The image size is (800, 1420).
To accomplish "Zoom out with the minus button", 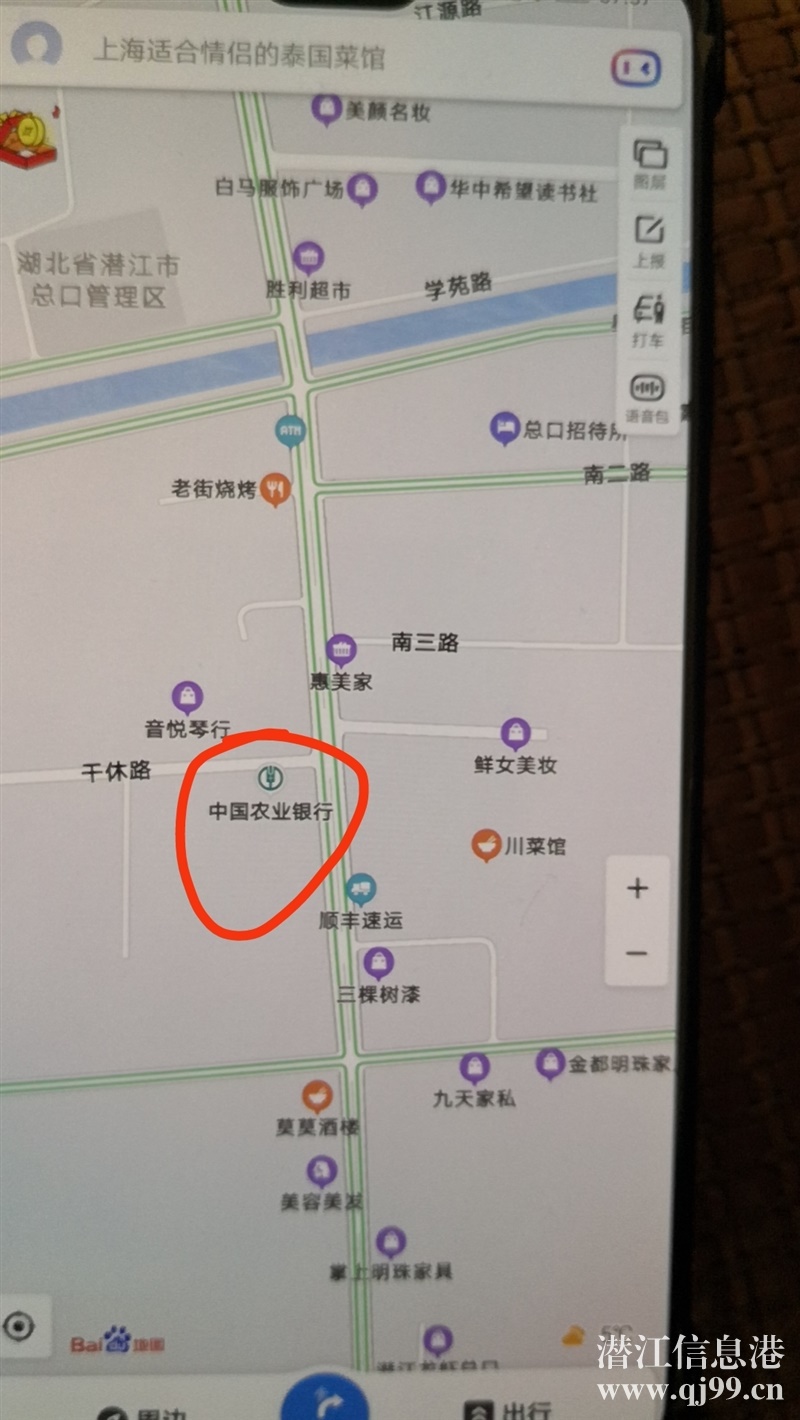I will pyautogui.click(x=637, y=953).
